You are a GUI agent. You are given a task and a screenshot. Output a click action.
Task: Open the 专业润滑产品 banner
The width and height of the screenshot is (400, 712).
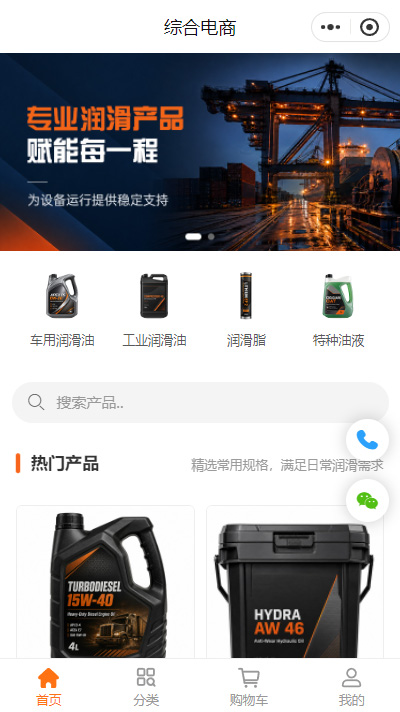click(x=200, y=152)
